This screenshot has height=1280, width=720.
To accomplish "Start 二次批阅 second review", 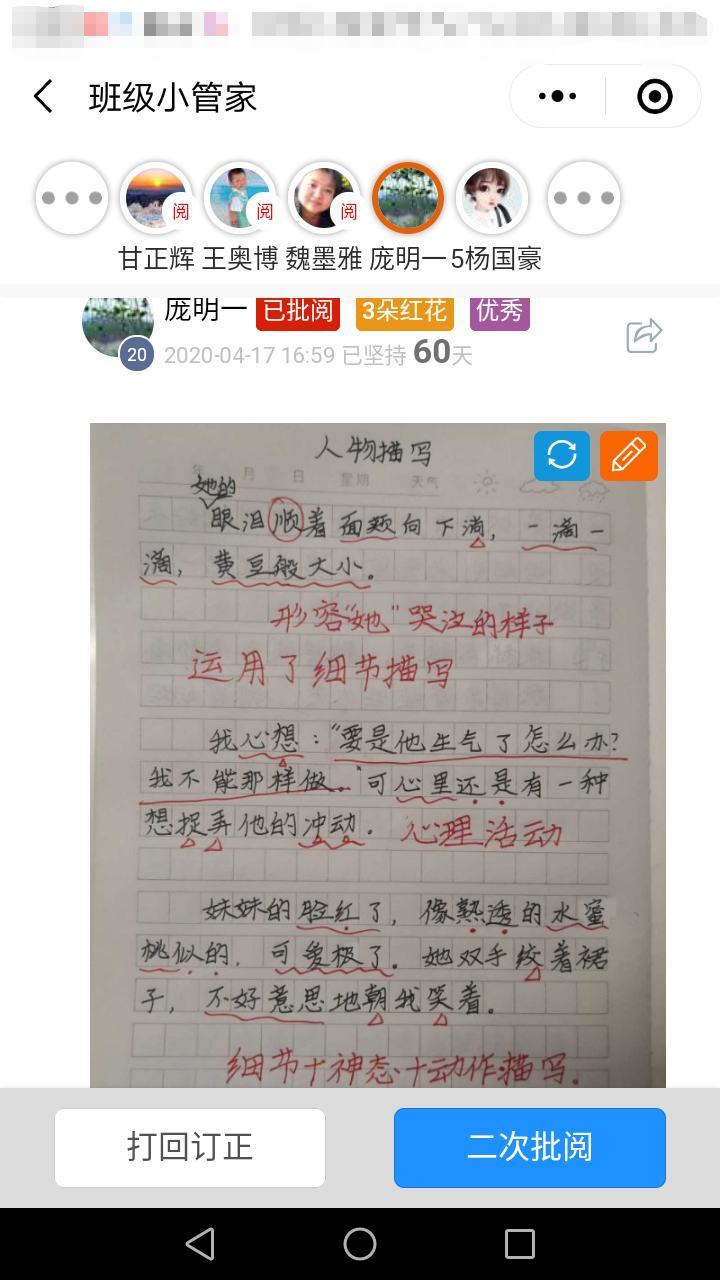I will pos(529,1147).
